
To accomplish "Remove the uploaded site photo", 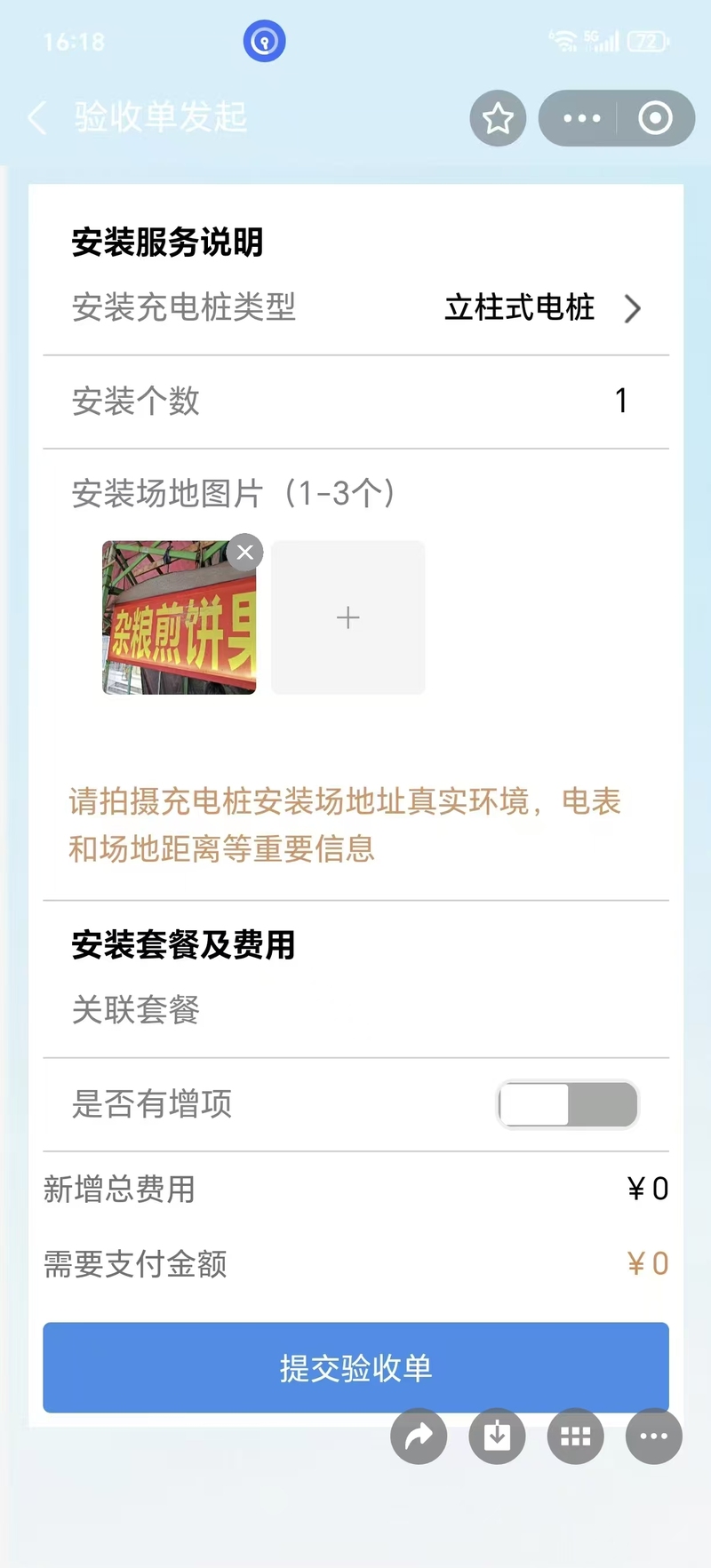I will point(245,553).
